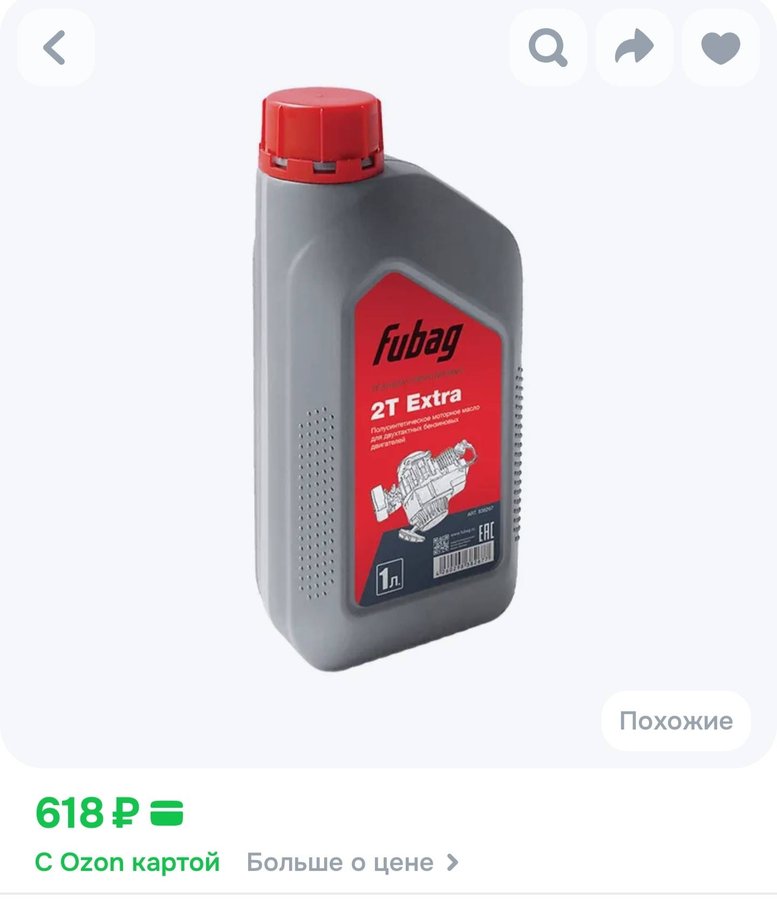Go back to the previous page
The width and height of the screenshot is (777, 900).
click(x=55, y=47)
